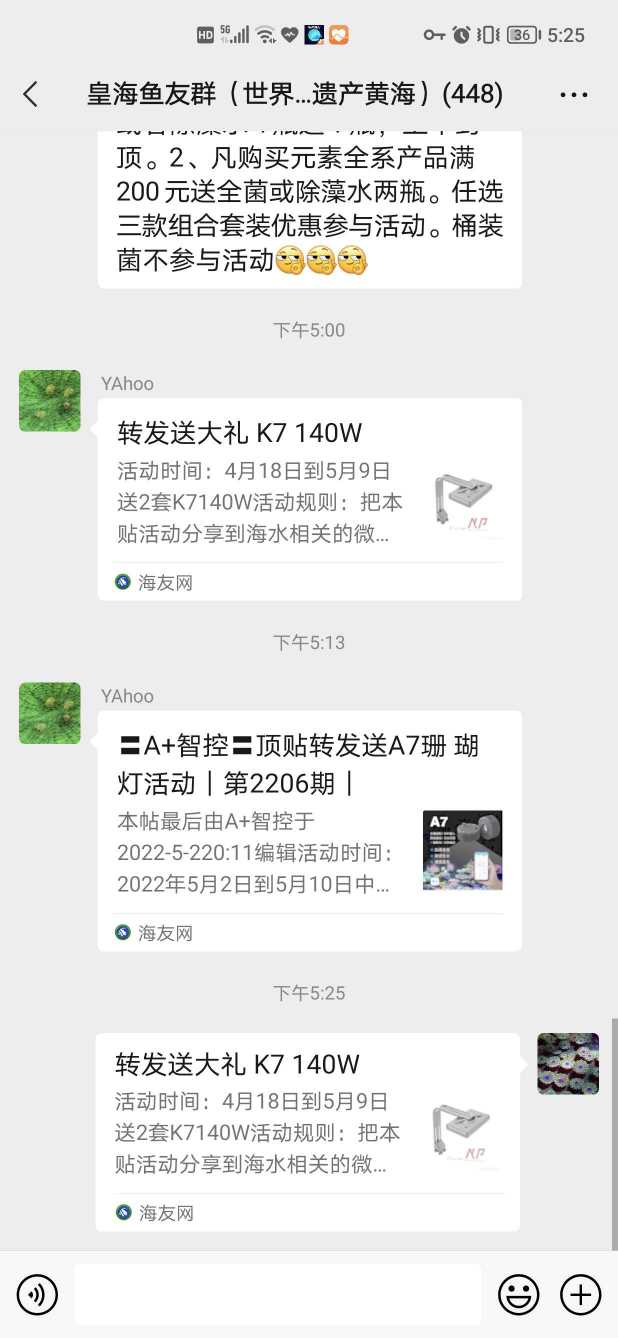Open my own sent K7 140W link card
The height and width of the screenshot is (1338, 618).
point(307,1130)
